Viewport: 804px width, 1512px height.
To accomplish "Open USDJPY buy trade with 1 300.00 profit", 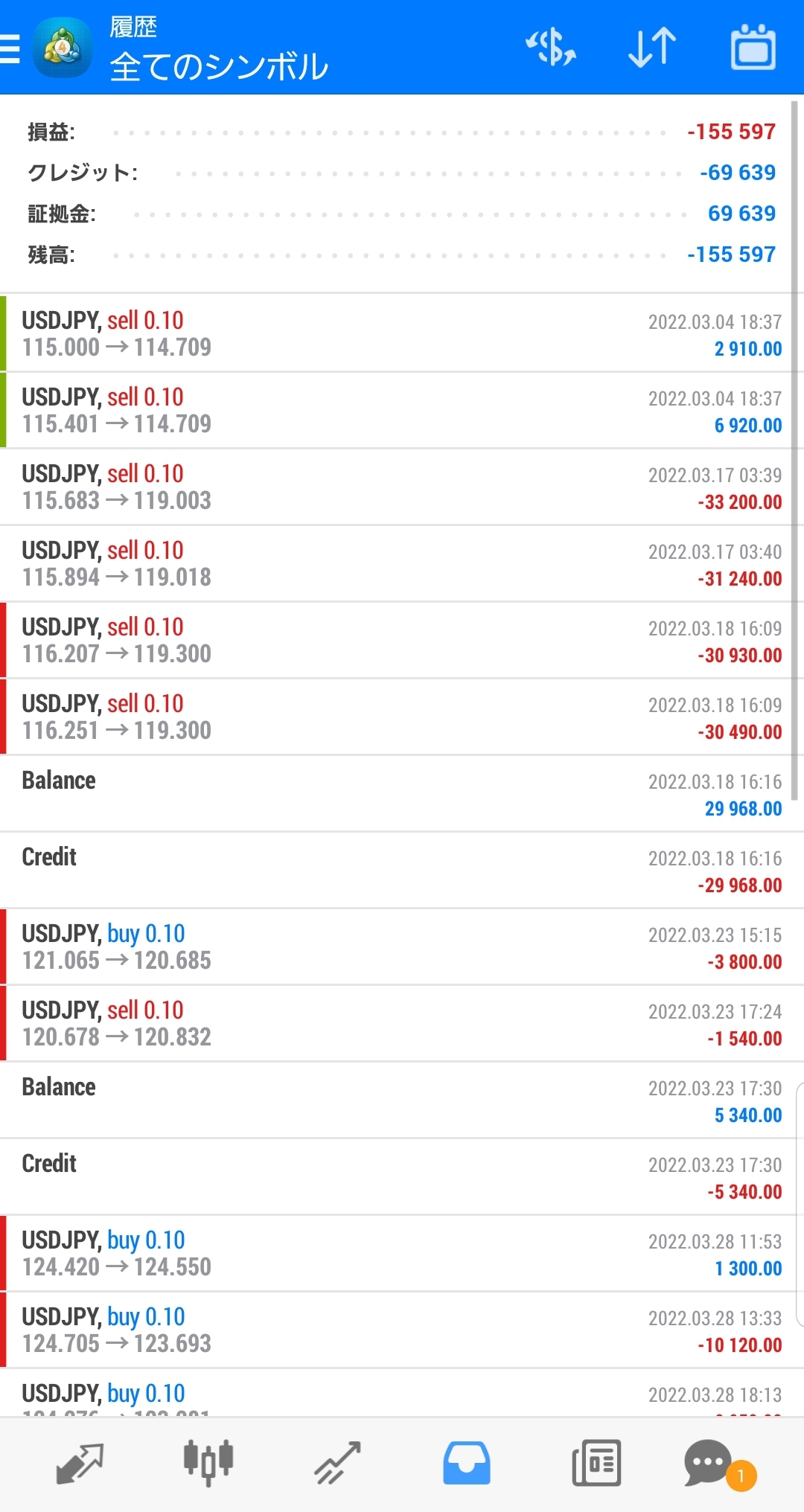I will (x=402, y=1253).
